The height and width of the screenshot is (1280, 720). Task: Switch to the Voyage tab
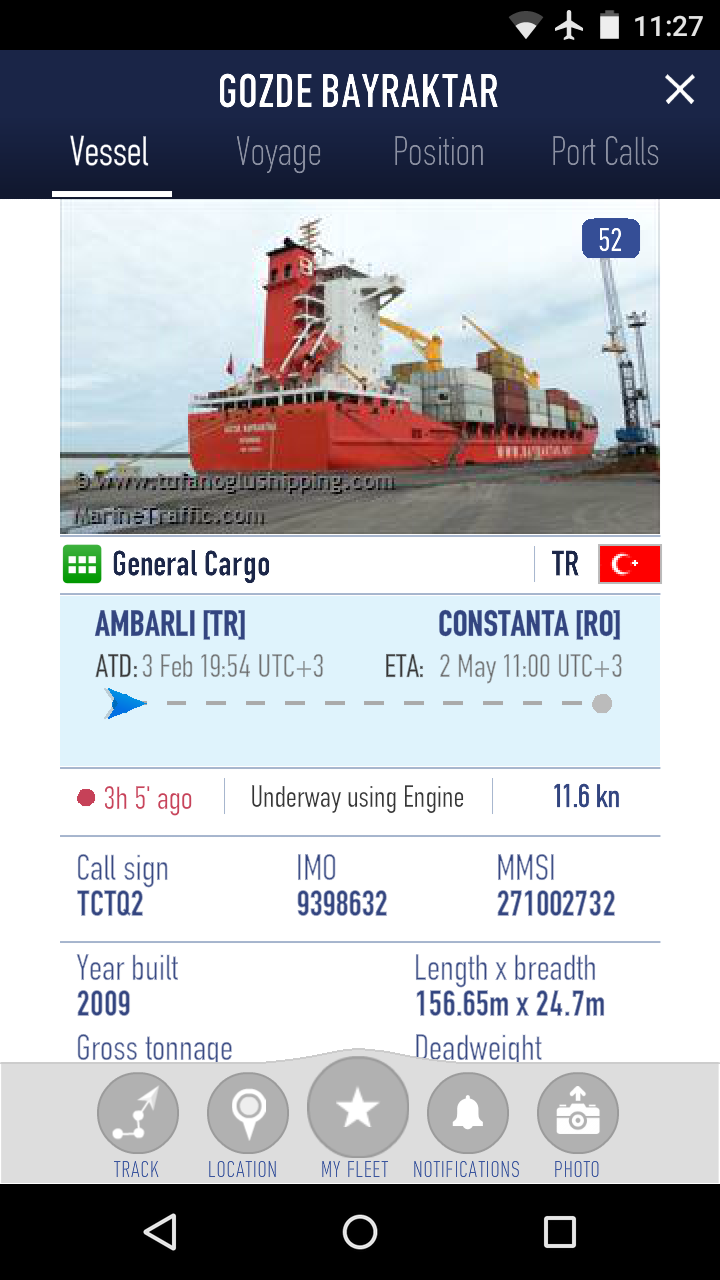tap(278, 153)
